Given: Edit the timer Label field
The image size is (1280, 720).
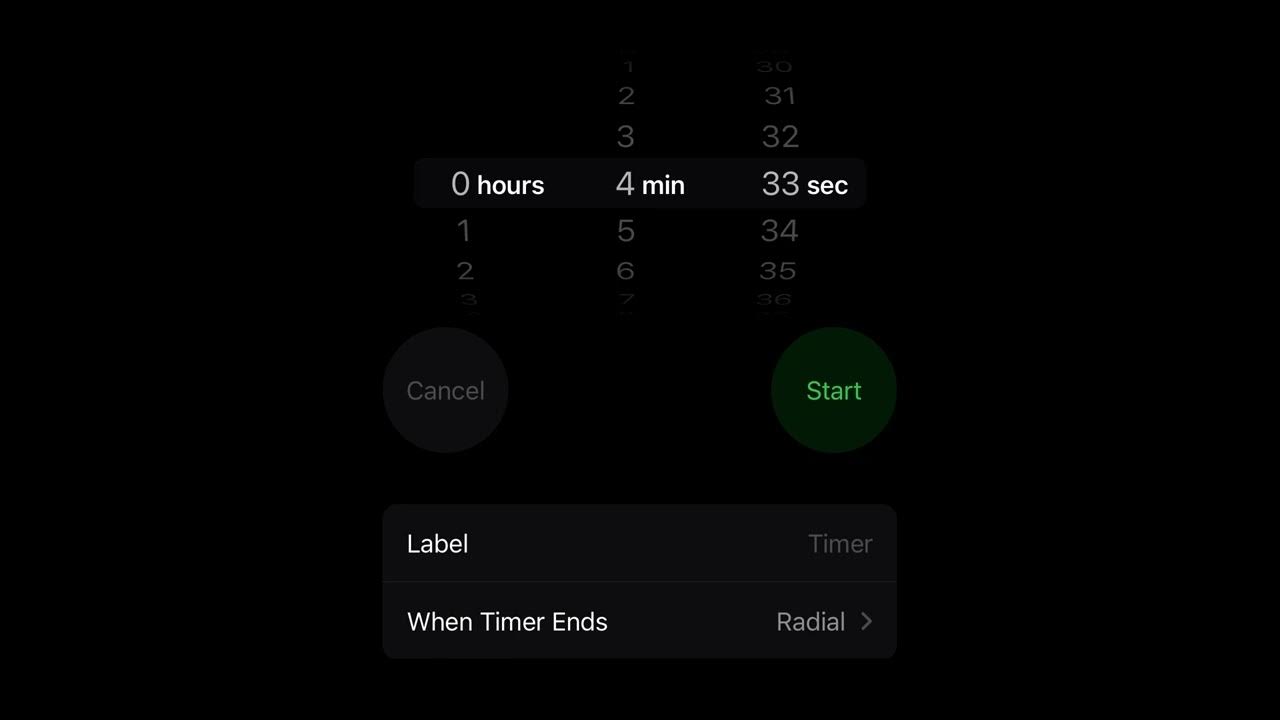Looking at the screenshot, I should [x=639, y=543].
